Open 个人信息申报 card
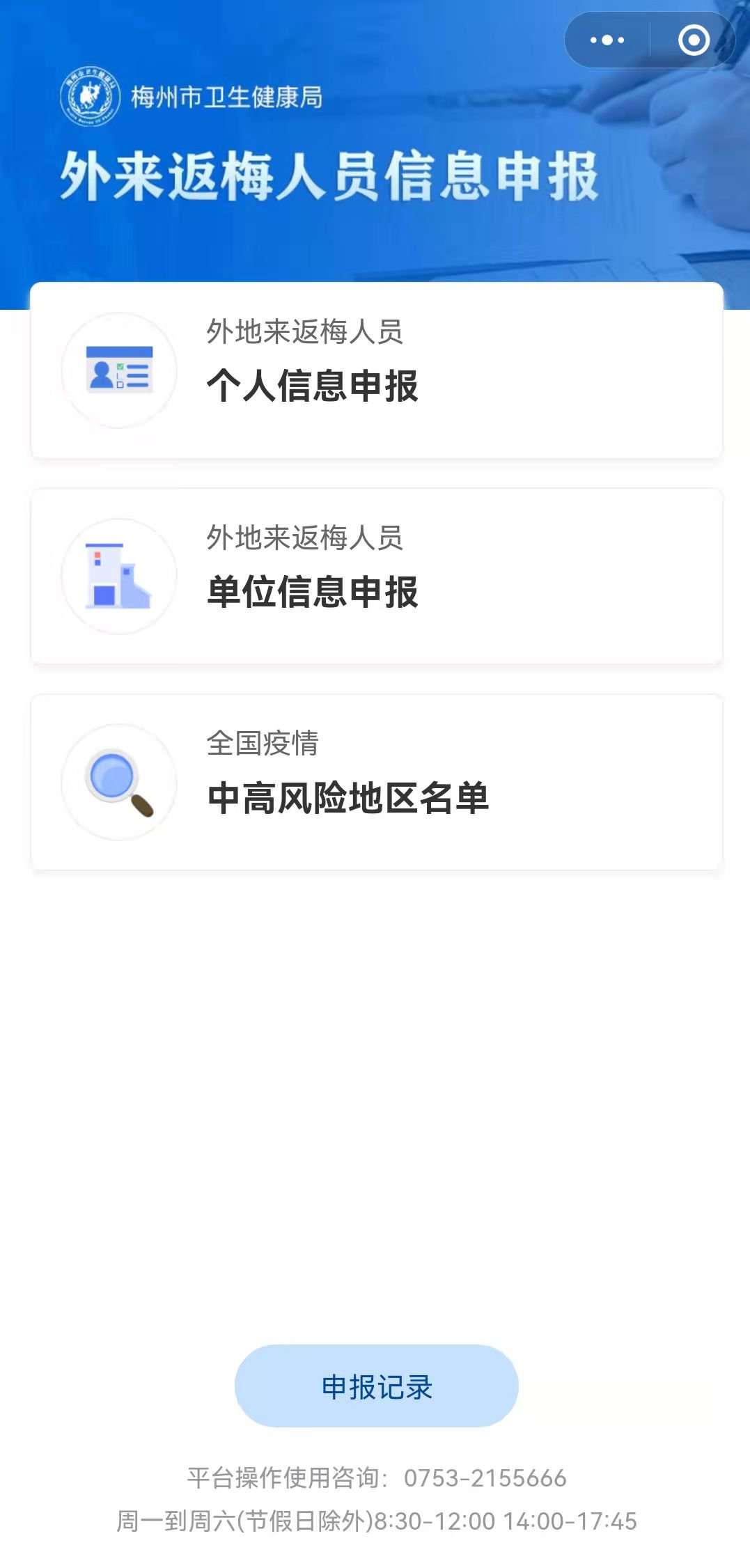 [376, 370]
